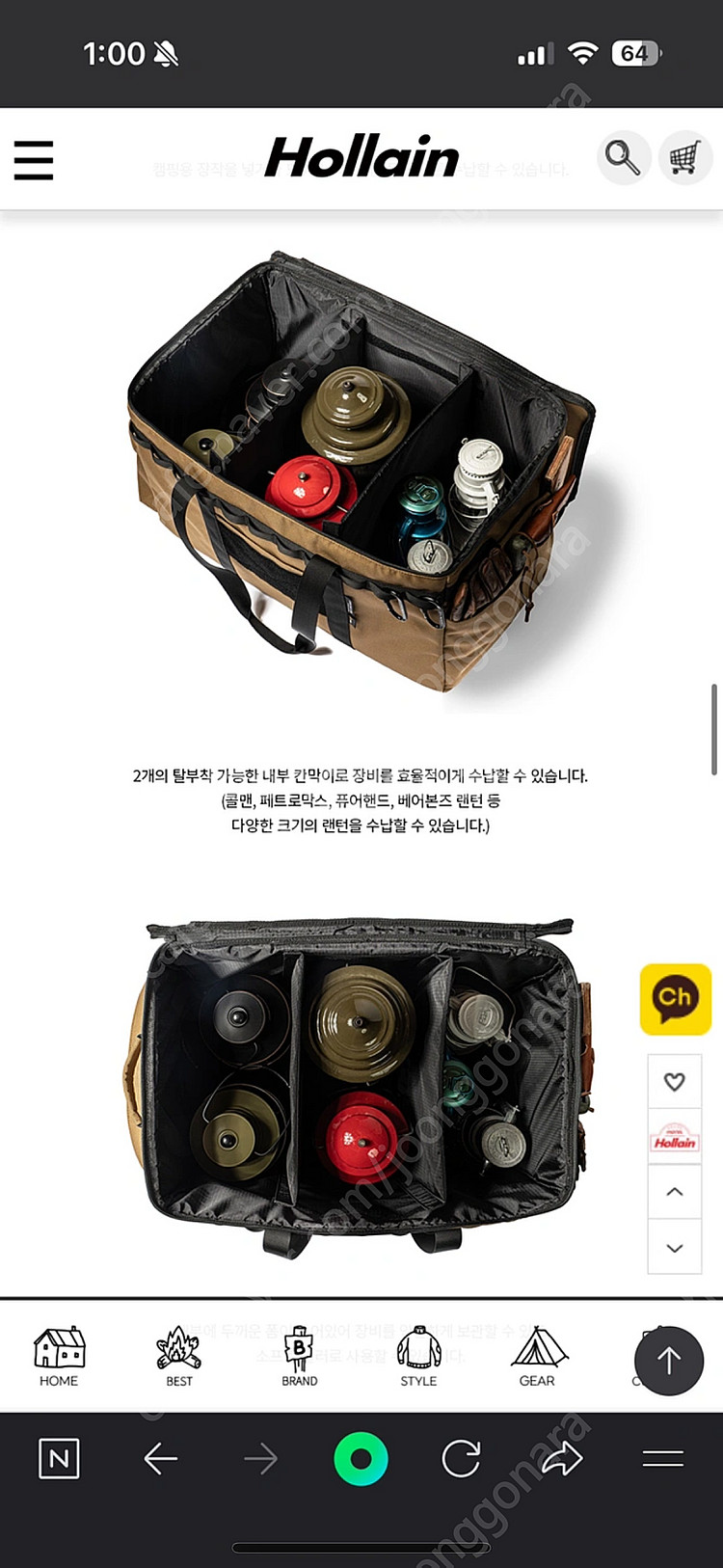Open the browser tab switcher
Screen dimensions: 723x1568
click(665, 1458)
